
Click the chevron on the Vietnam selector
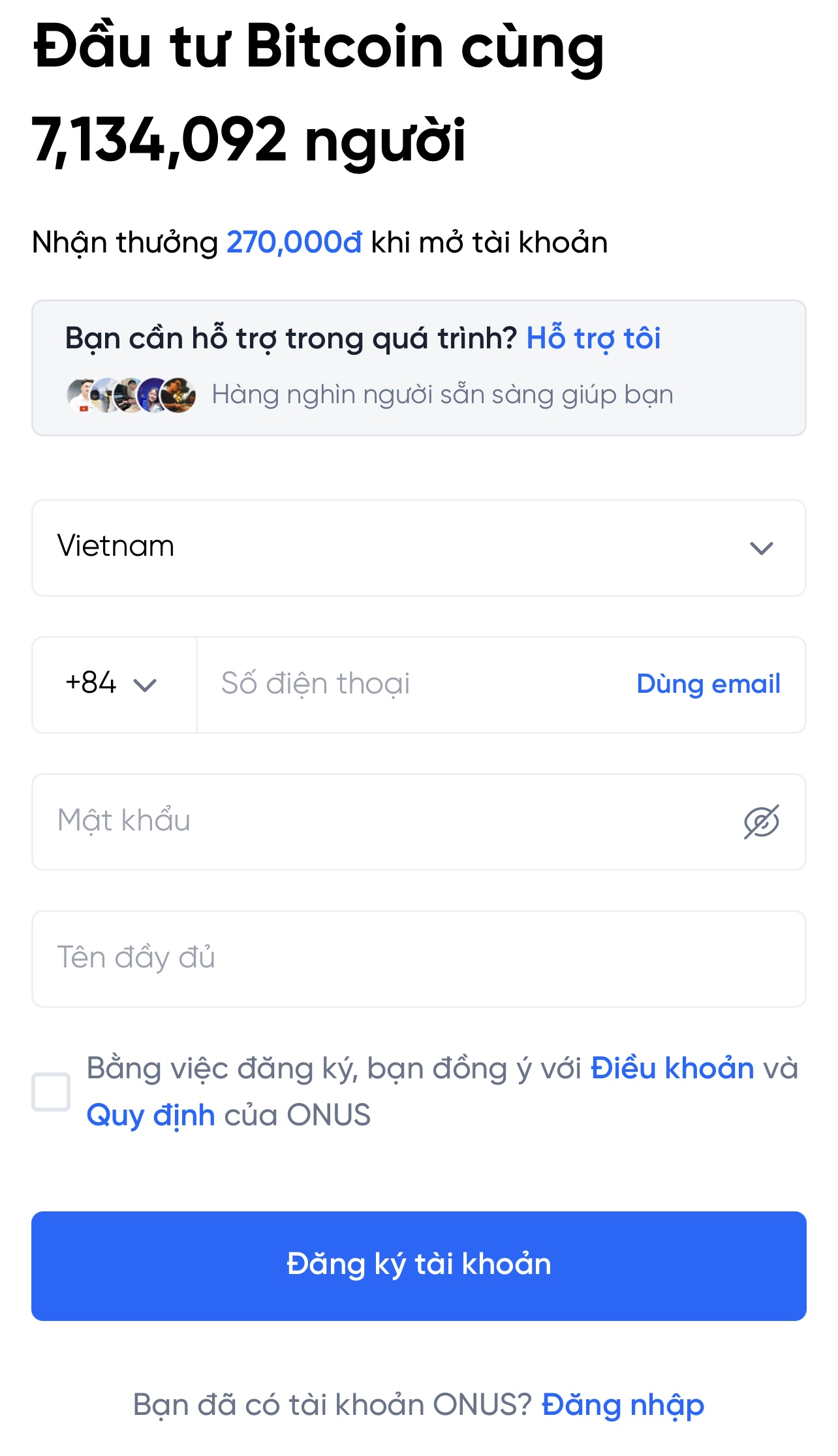coord(761,548)
